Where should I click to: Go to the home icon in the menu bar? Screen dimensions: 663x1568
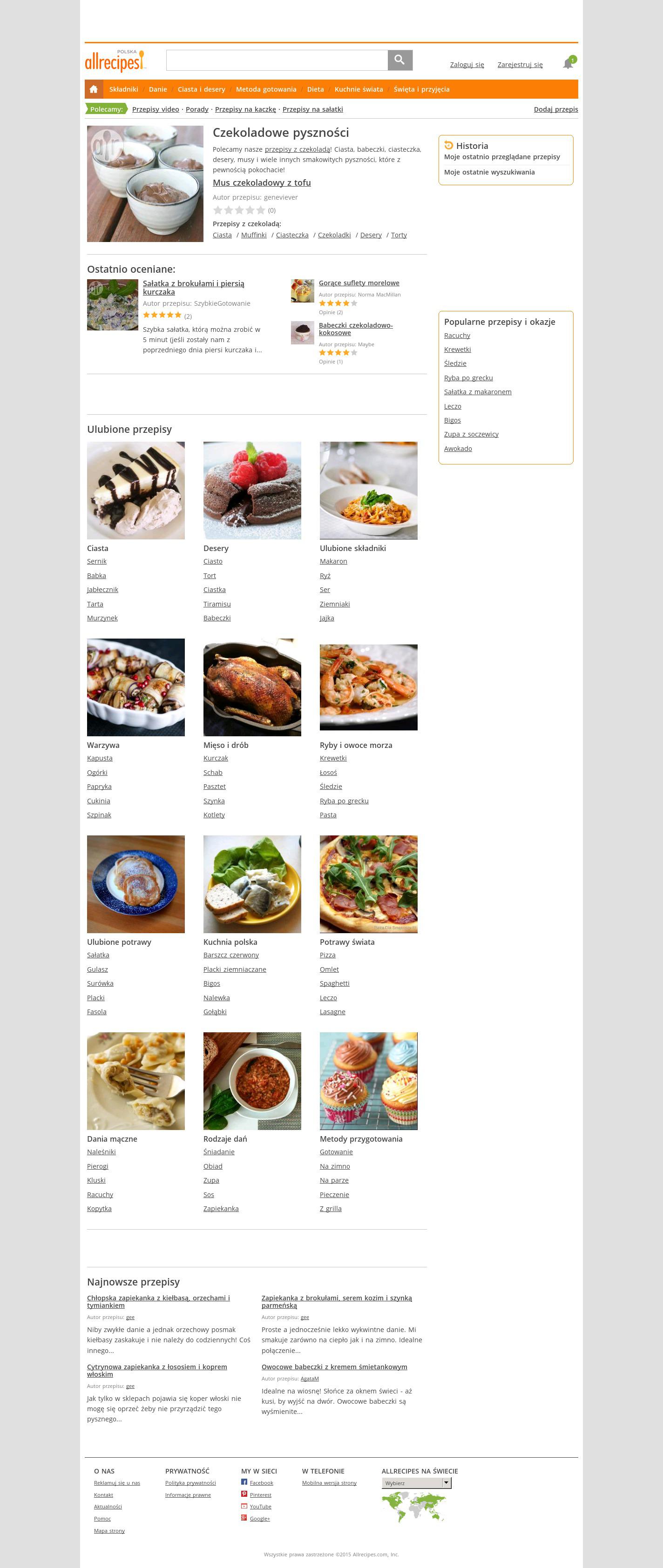pos(94,89)
